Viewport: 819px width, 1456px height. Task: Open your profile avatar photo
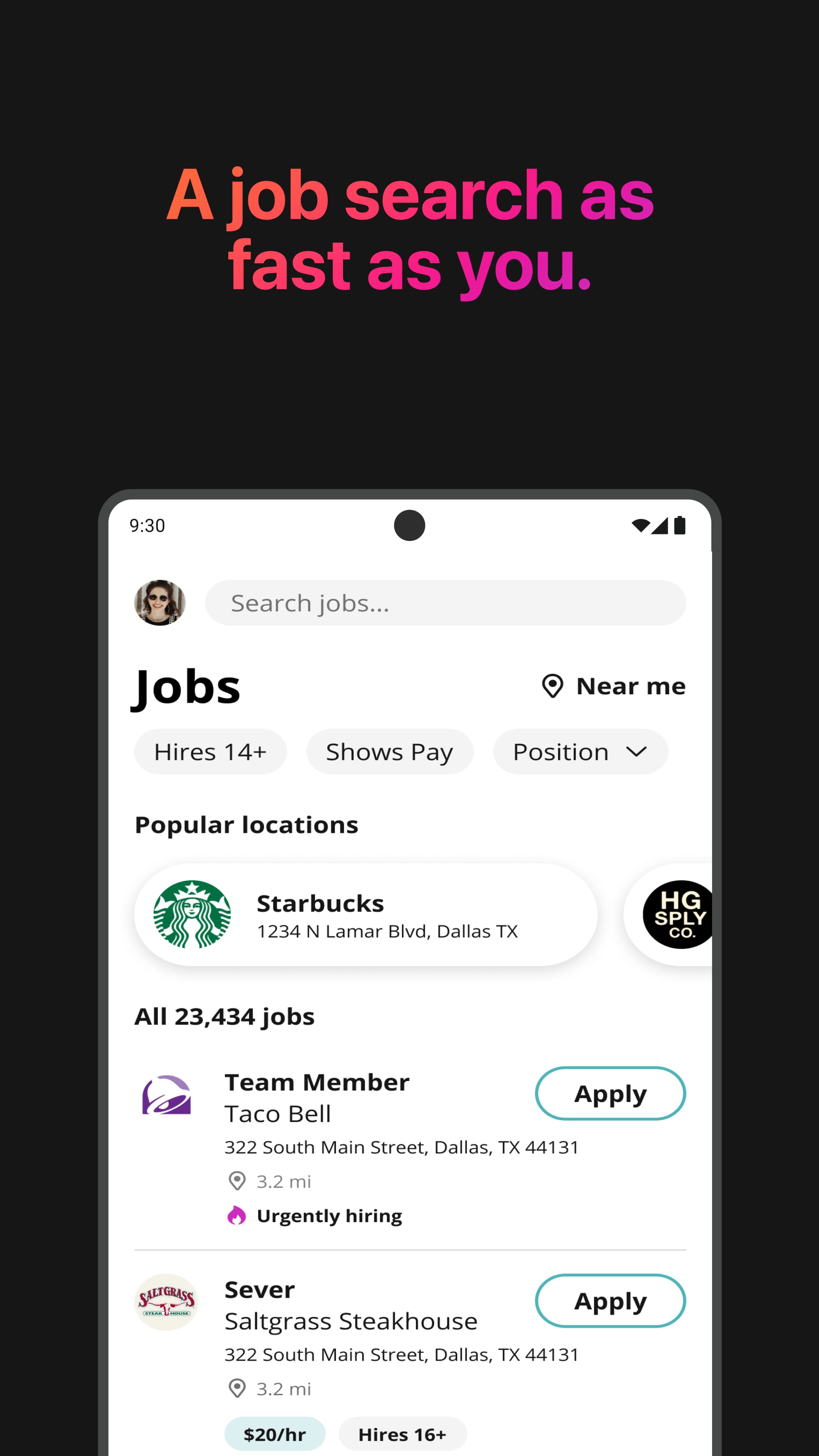pos(160,602)
